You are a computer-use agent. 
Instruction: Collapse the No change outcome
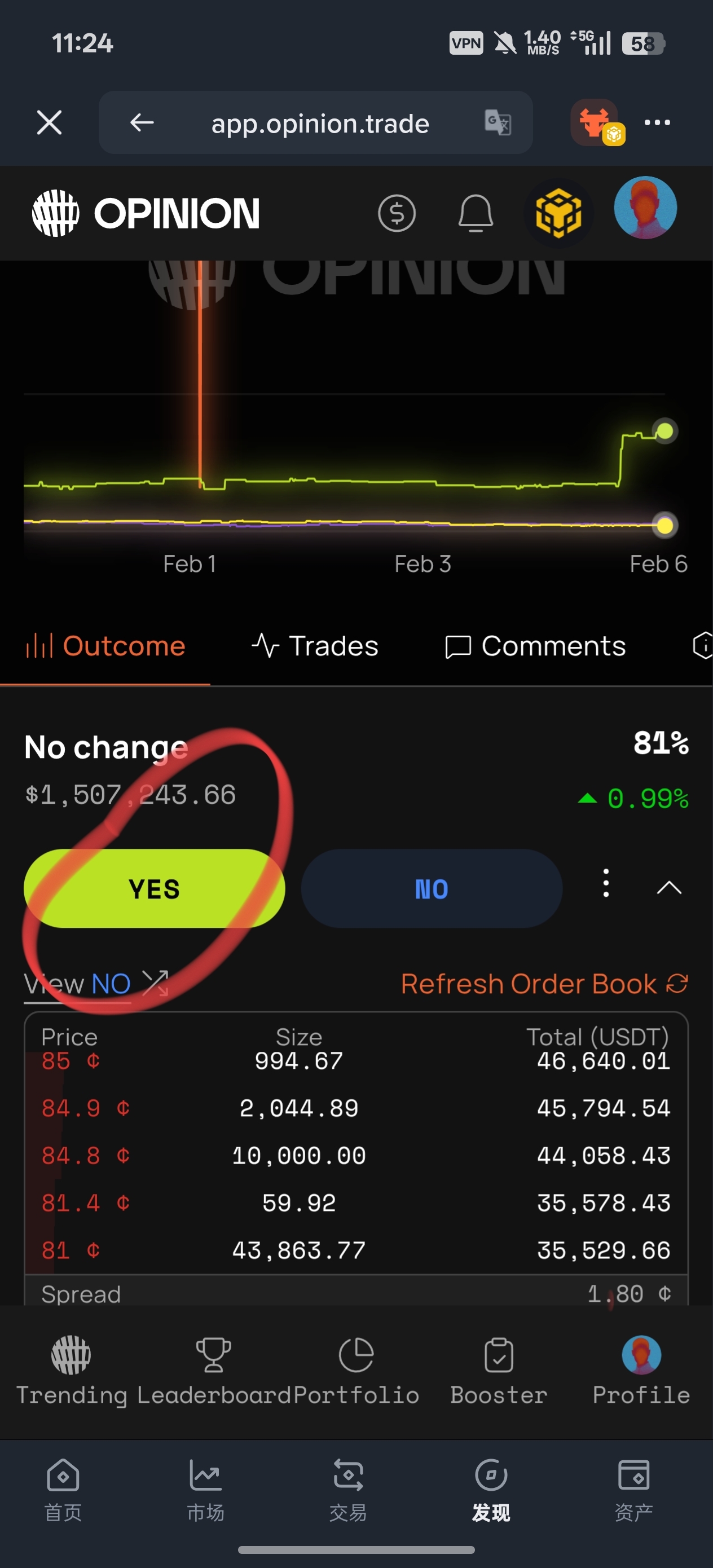[x=668, y=888]
